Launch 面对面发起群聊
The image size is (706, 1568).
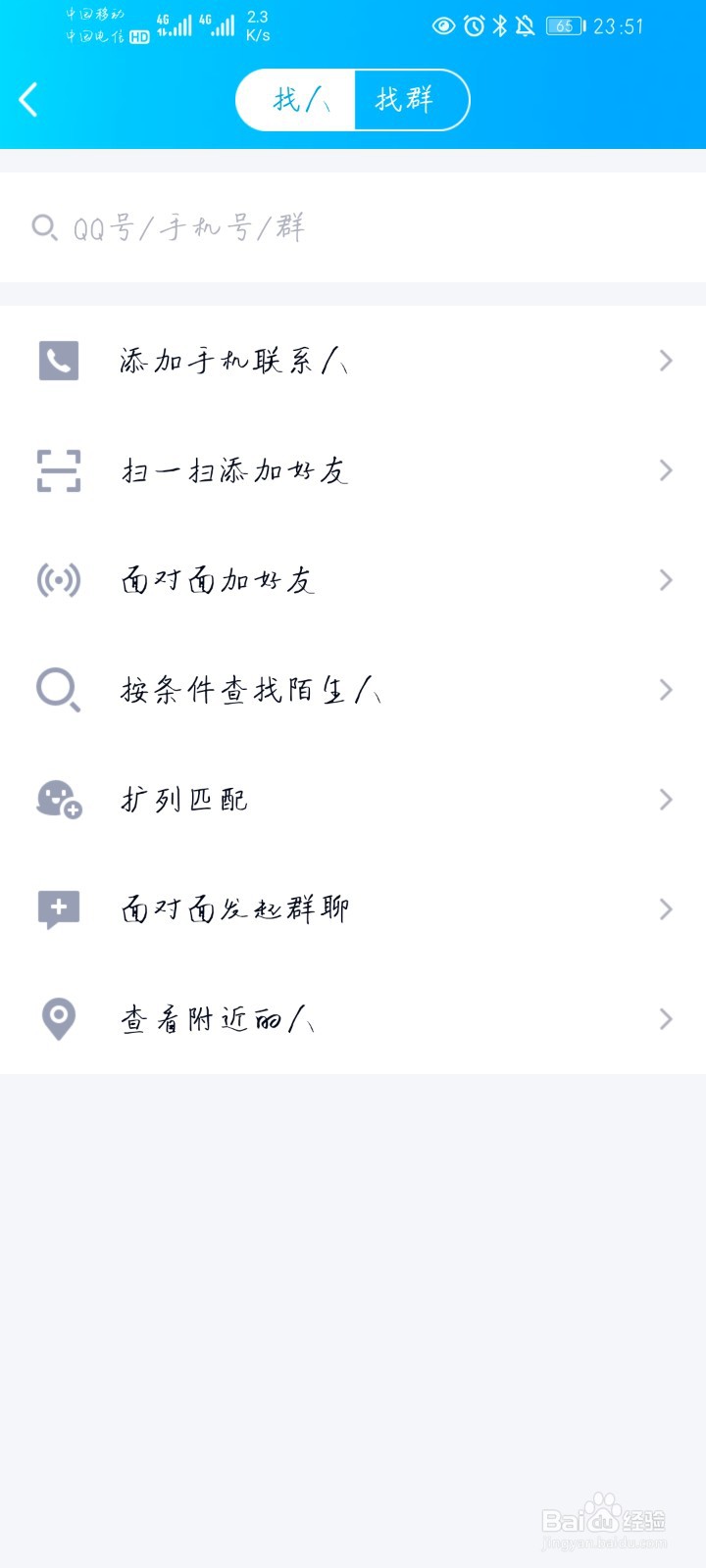point(353,909)
